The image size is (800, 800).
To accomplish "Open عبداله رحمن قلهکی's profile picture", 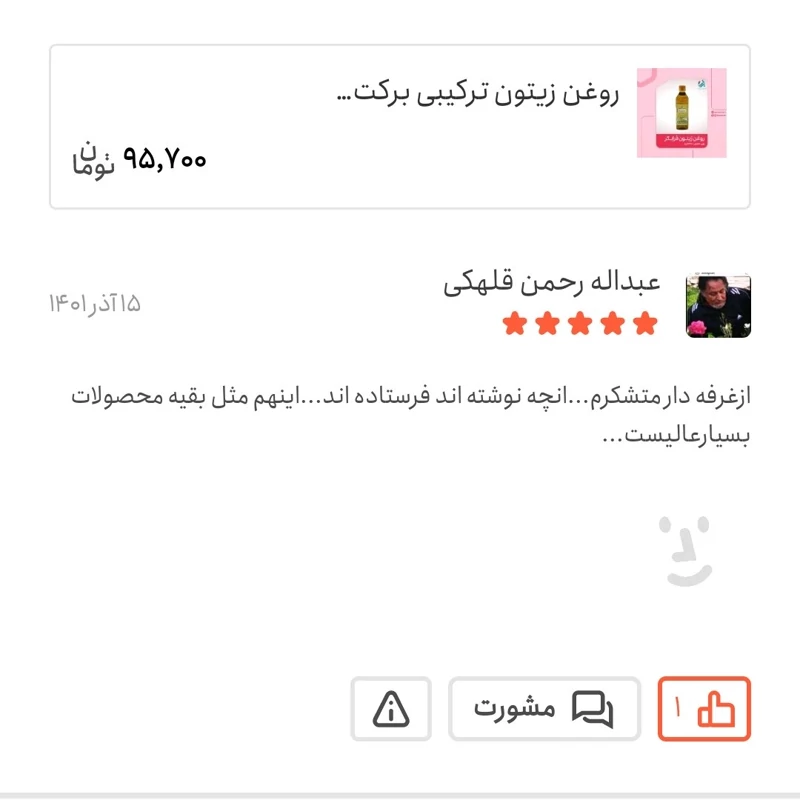I will point(718,305).
